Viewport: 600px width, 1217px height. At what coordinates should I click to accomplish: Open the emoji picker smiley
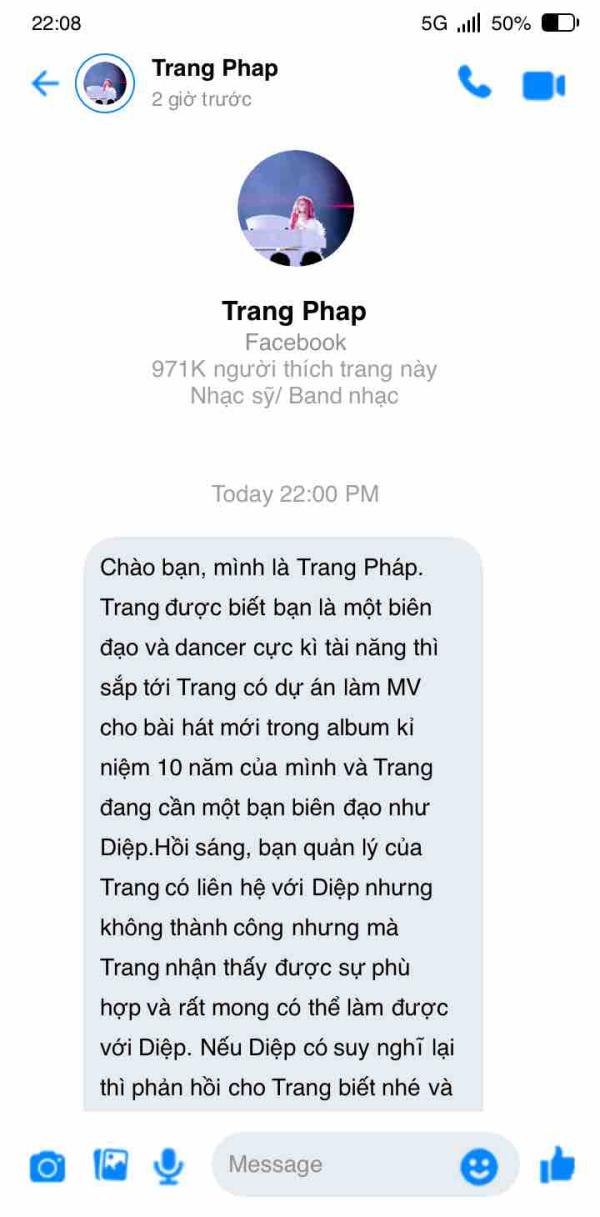point(479,1166)
